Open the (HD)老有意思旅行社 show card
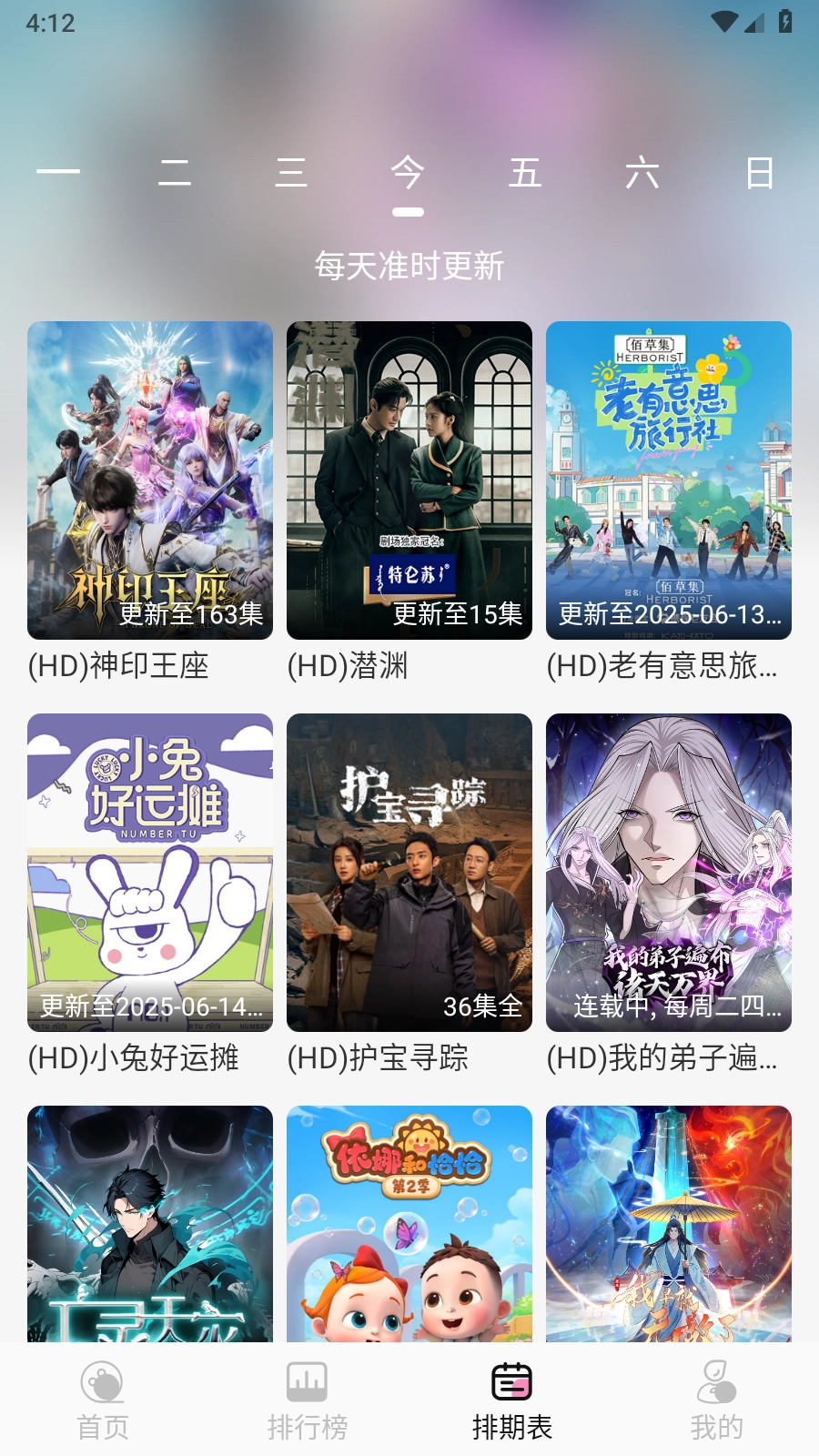Viewport: 819px width, 1456px height. pyautogui.click(x=669, y=480)
